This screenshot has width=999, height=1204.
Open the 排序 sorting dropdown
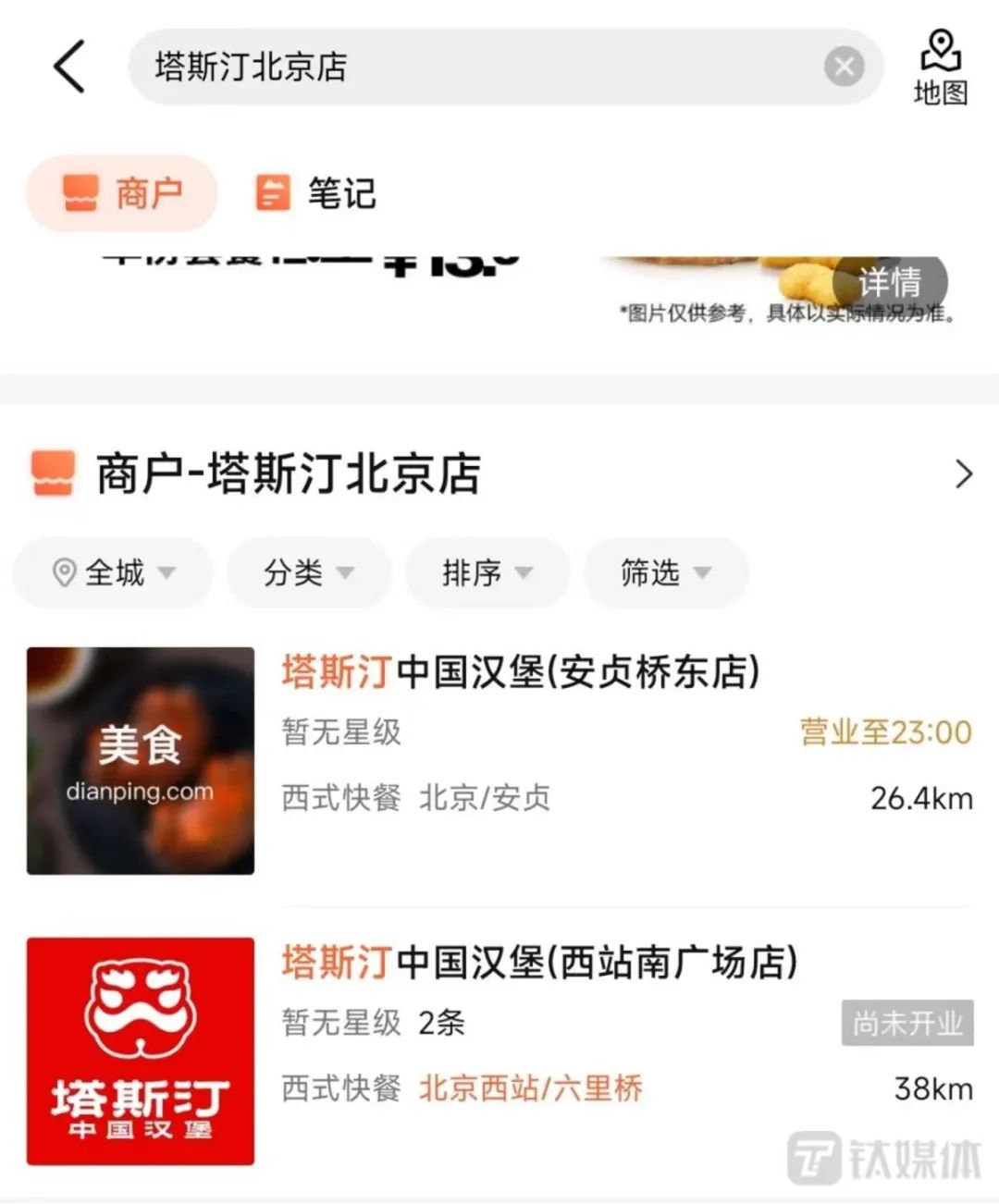click(487, 572)
